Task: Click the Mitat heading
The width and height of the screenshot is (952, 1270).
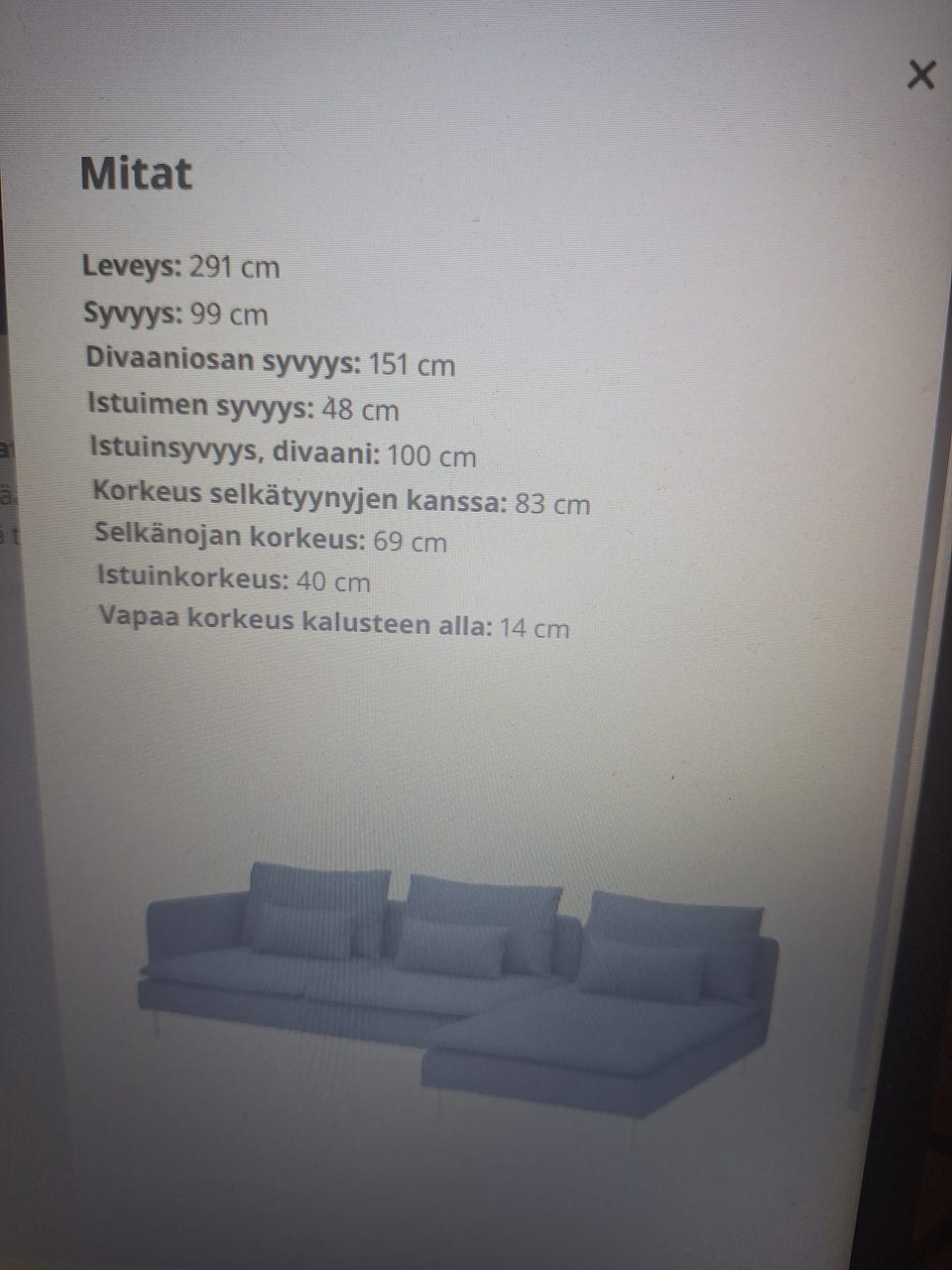Action: click(x=138, y=176)
